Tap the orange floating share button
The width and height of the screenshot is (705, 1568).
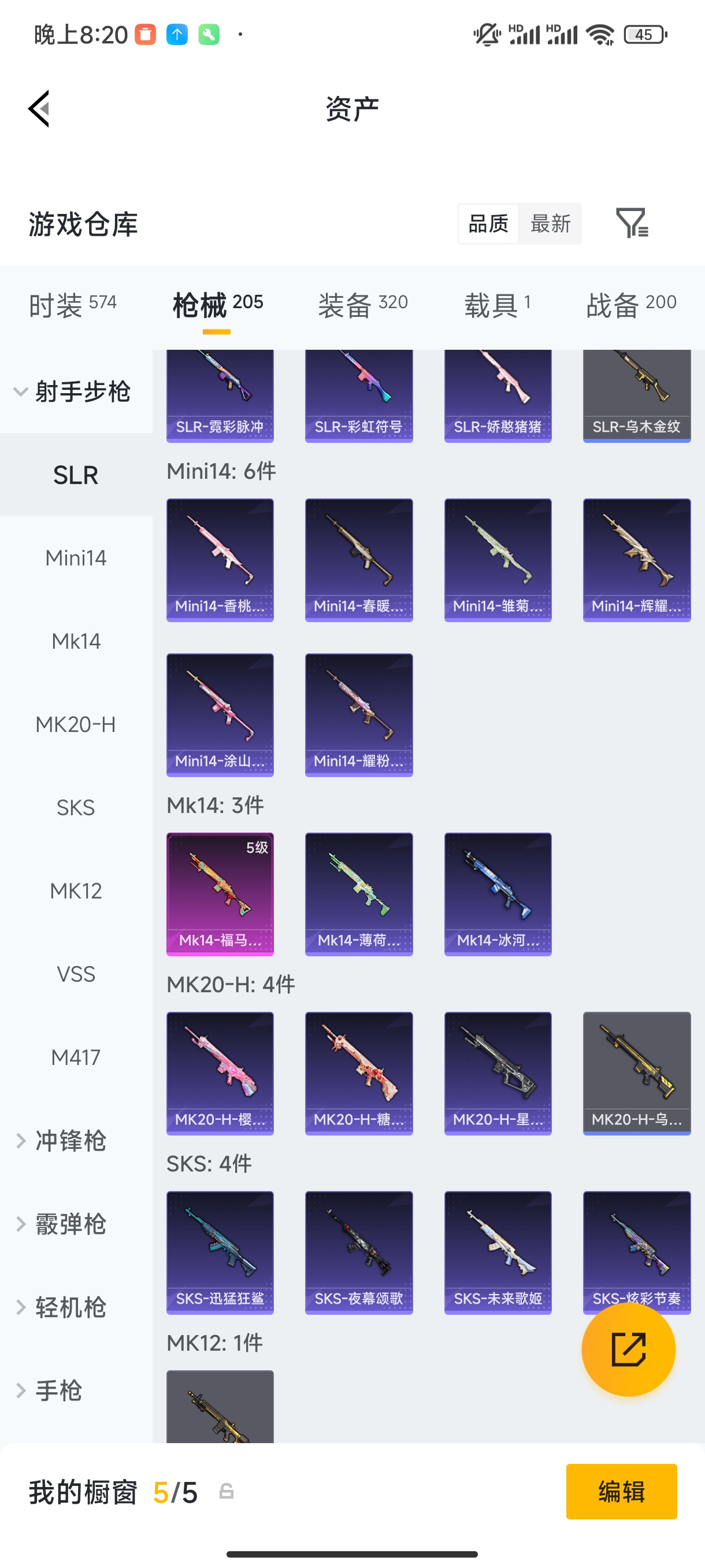click(628, 1349)
